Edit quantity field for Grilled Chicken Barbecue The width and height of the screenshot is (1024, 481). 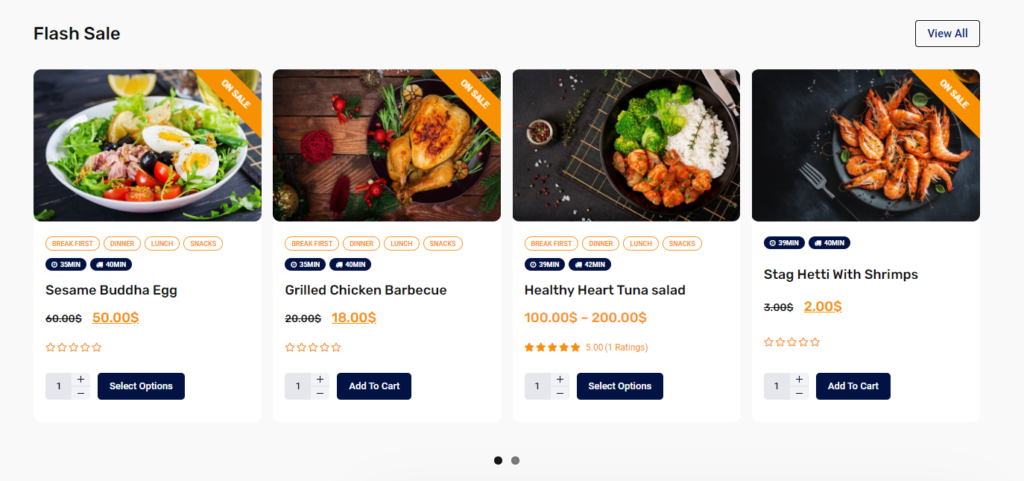(x=298, y=386)
